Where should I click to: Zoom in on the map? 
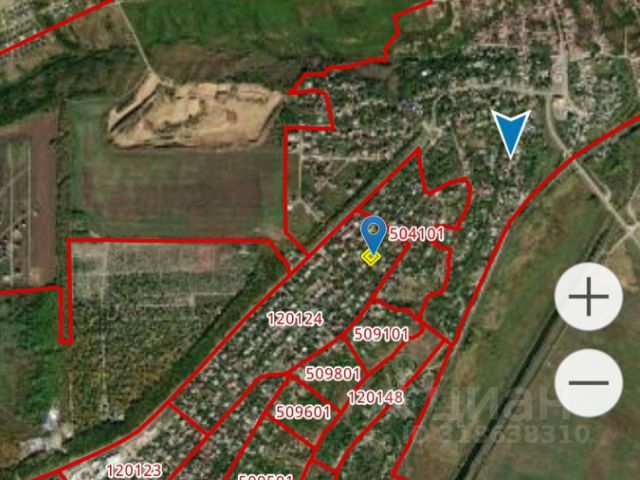(x=588, y=297)
